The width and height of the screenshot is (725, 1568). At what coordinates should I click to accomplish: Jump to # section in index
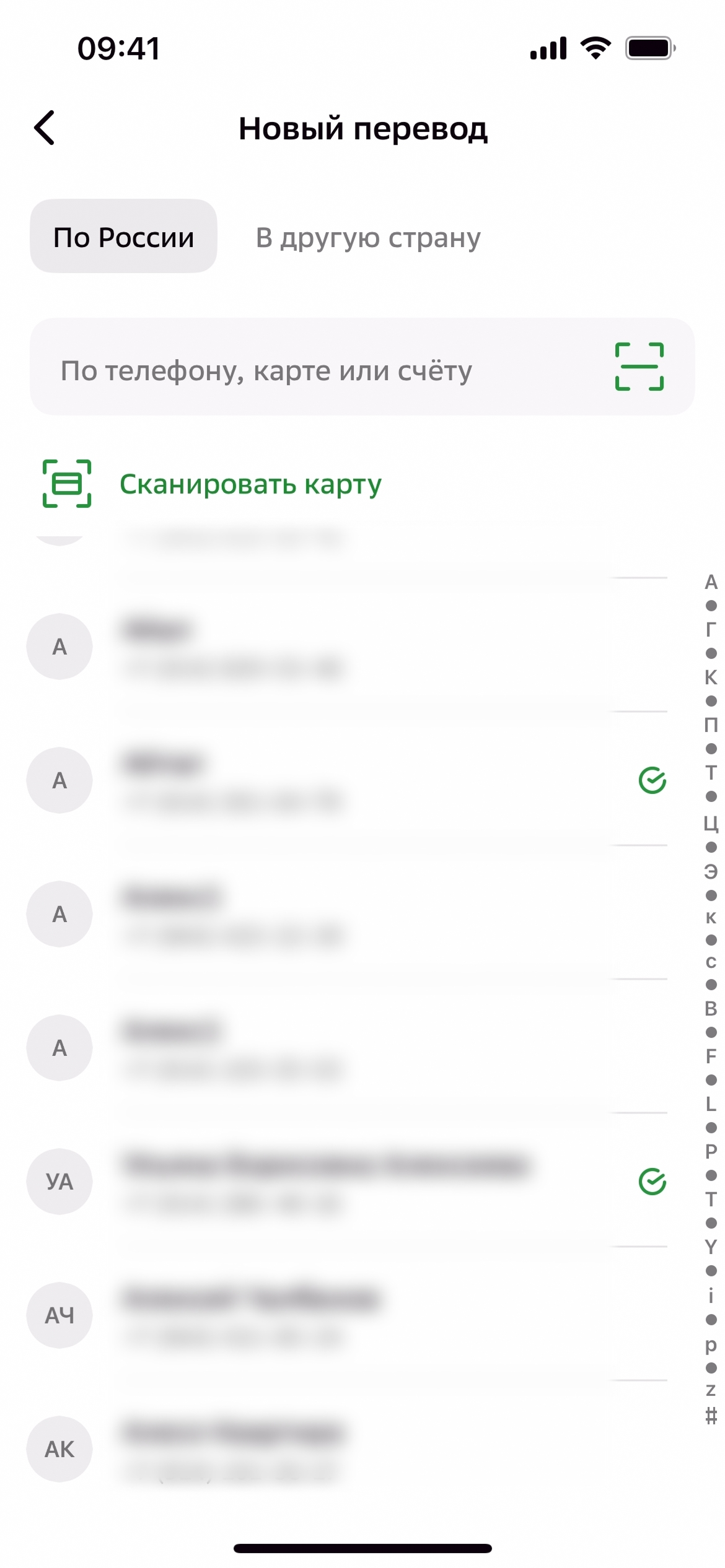711,1416
